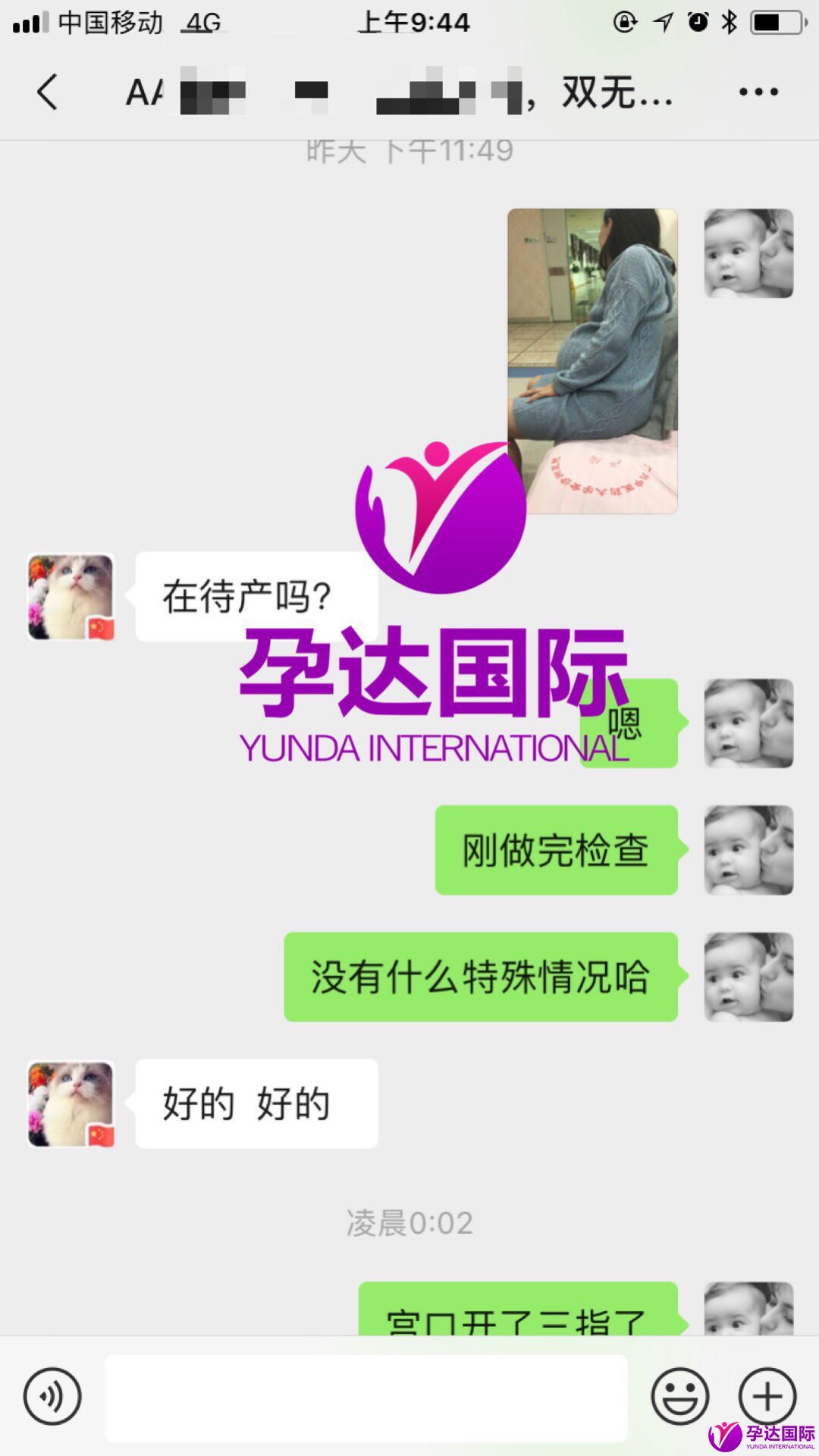Open baby avatar profile beside 刚做完检查
The height and width of the screenshot is (1456, 819).
point(748,850)
